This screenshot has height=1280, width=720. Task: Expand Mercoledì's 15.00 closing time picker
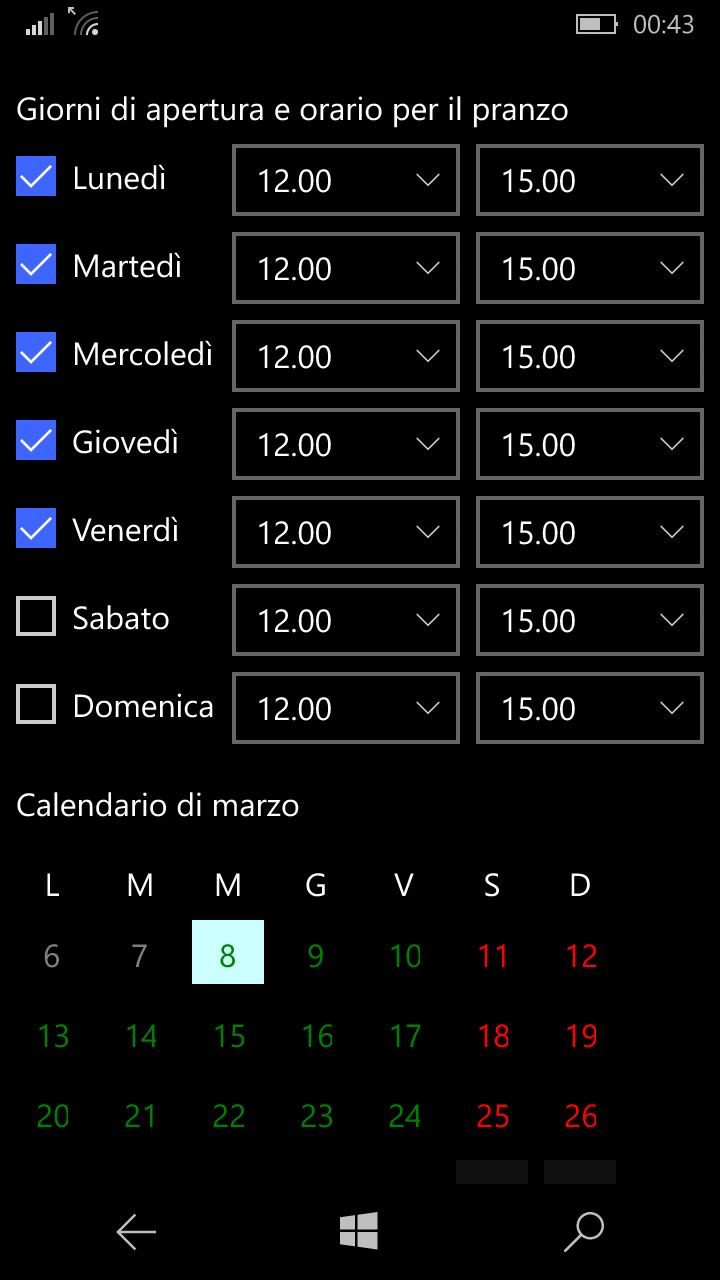590,356
